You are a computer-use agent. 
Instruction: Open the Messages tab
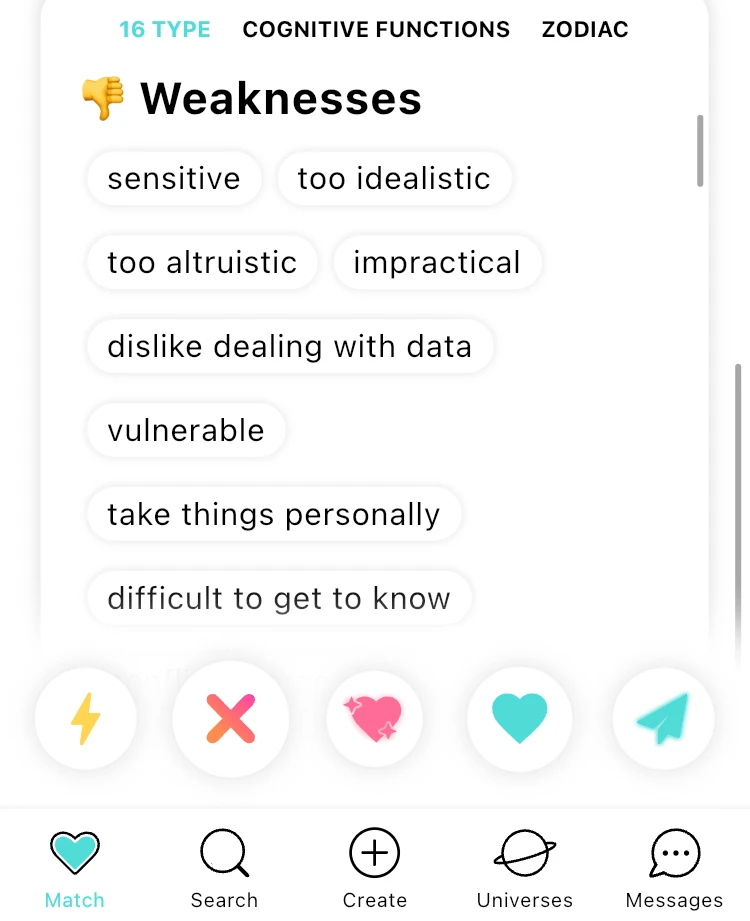674,868
